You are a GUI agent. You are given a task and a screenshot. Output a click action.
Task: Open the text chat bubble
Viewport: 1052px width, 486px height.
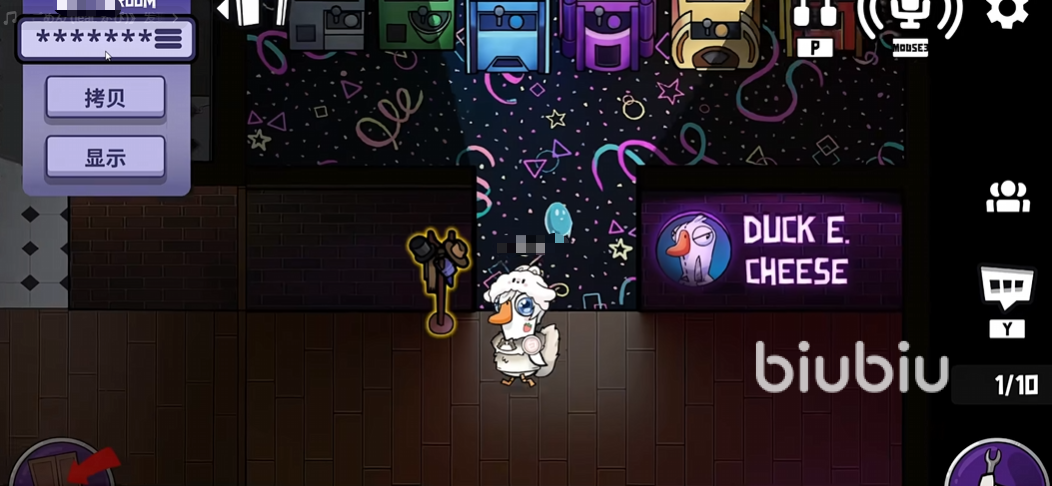[x=1007, y=289]
